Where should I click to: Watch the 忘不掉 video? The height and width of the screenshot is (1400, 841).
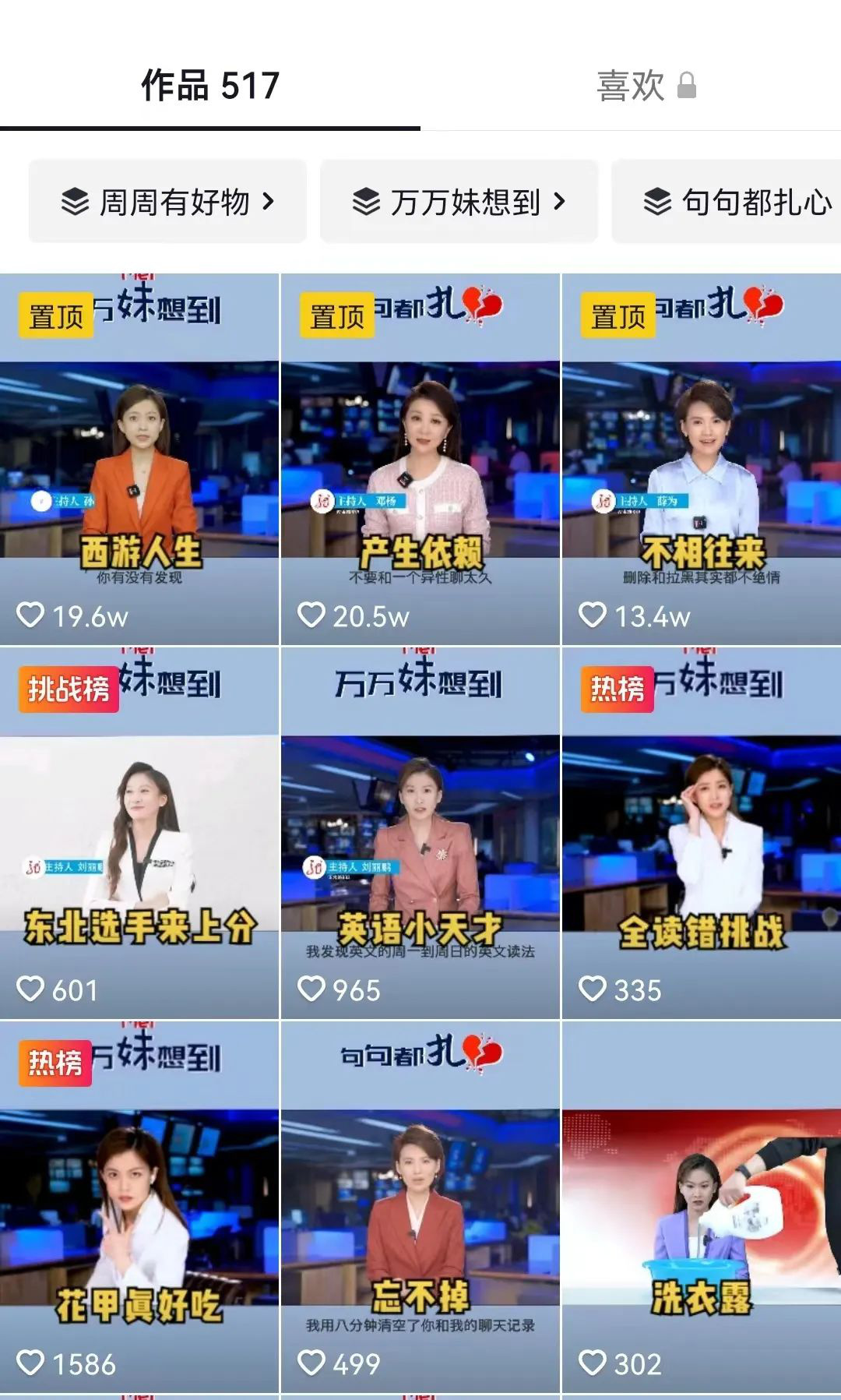click(420, 1208)
